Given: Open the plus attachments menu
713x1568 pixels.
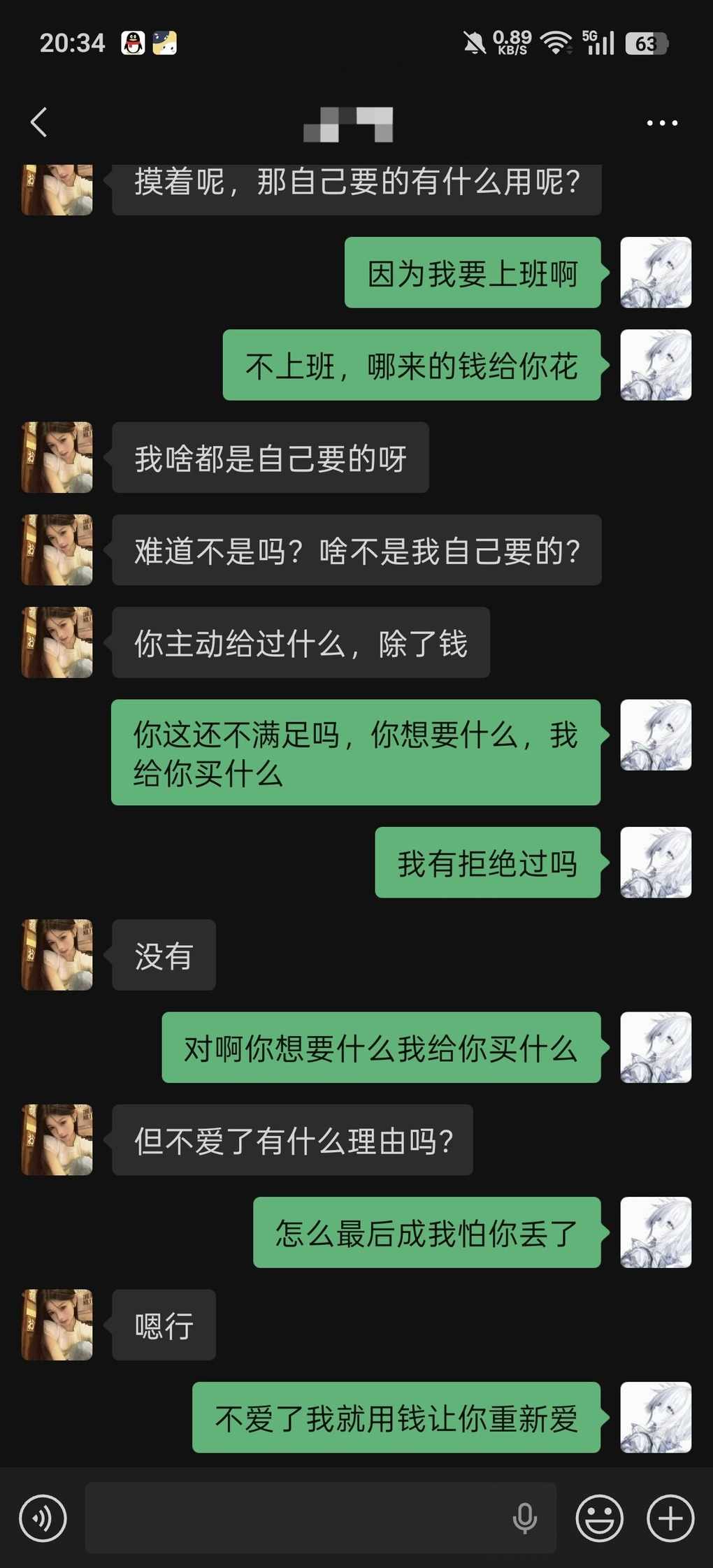Looking at the screenshot, I should pyautogui.click(x=670, y=1518).
